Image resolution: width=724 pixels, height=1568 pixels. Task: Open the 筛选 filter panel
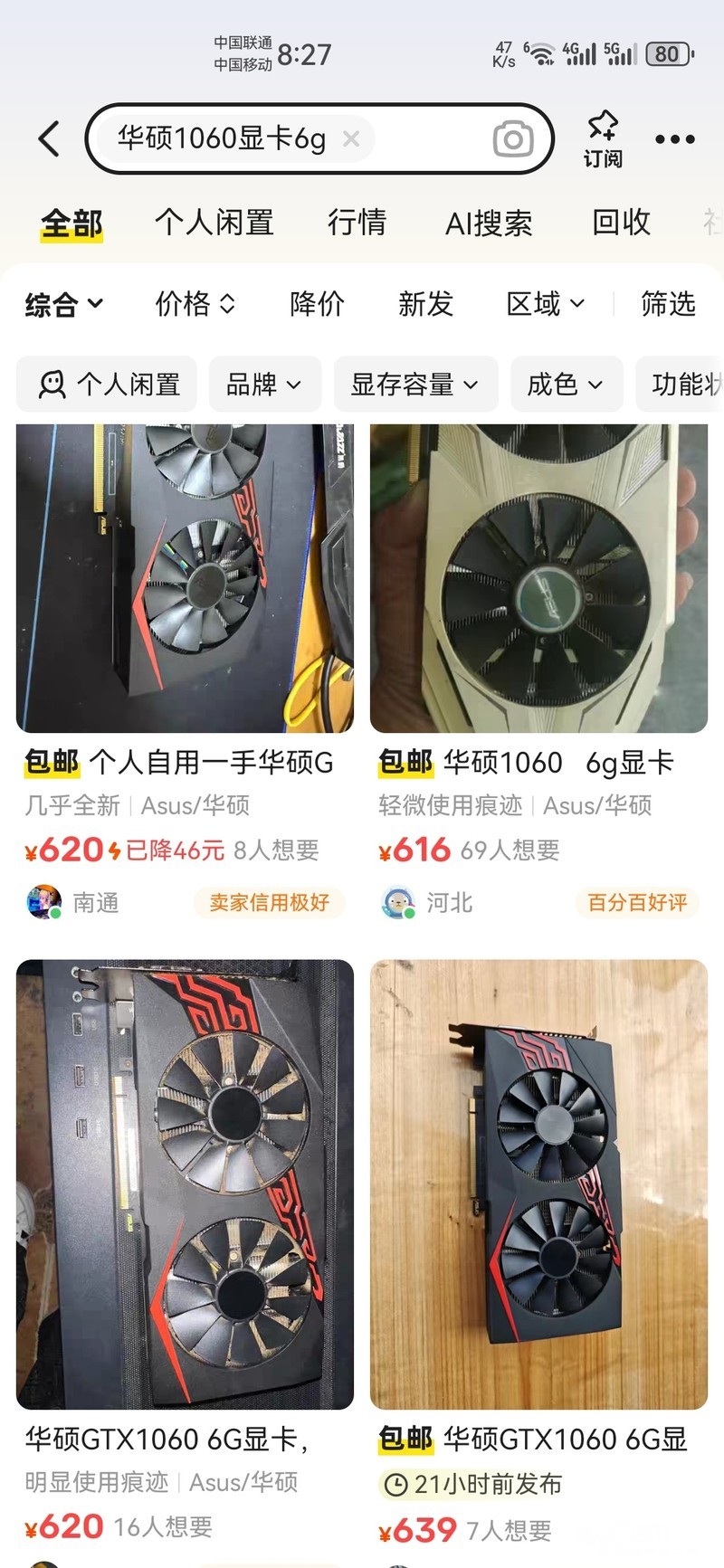coord(668,304)
